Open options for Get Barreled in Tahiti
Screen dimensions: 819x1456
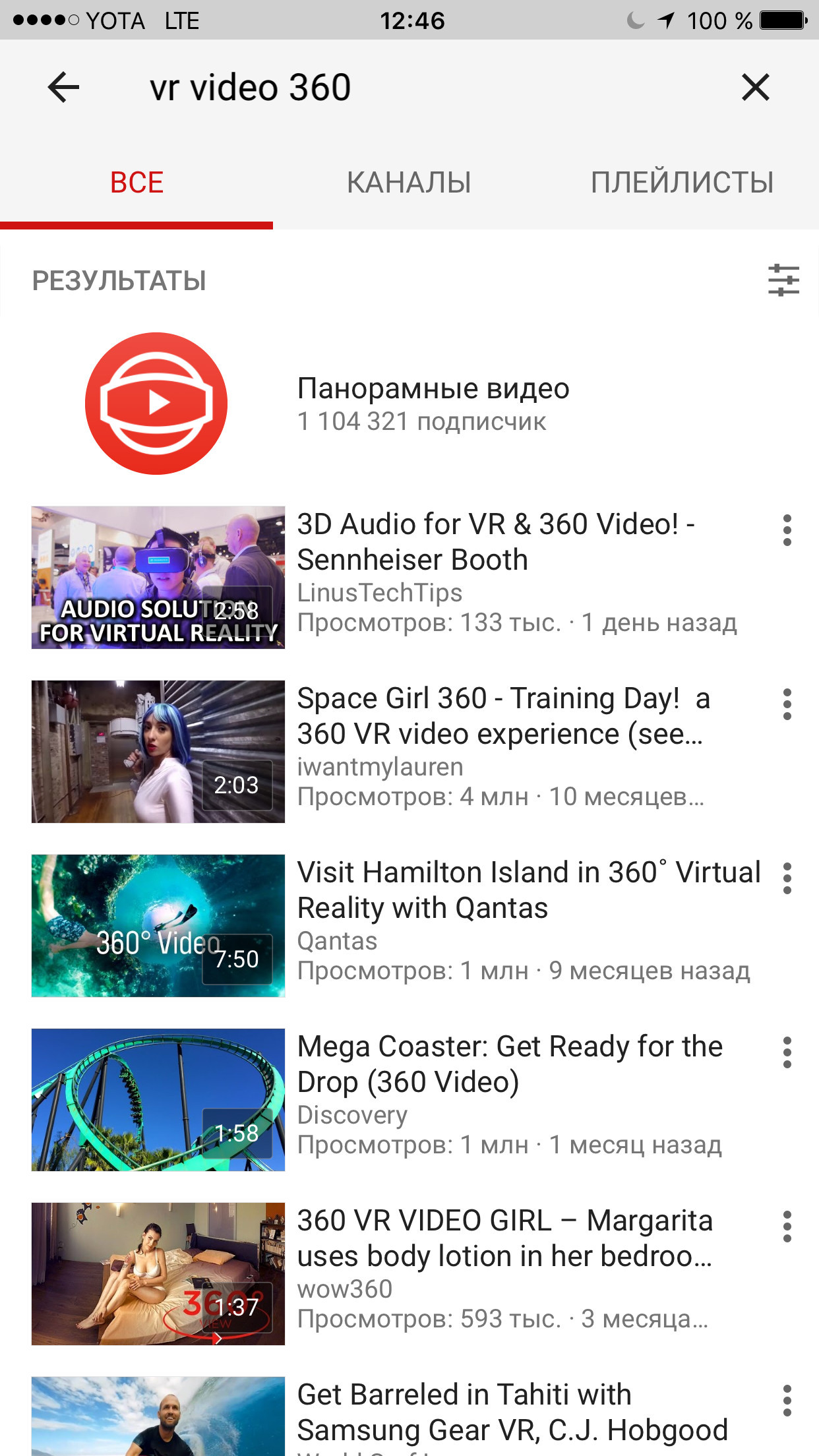[x=787, y=1401]
